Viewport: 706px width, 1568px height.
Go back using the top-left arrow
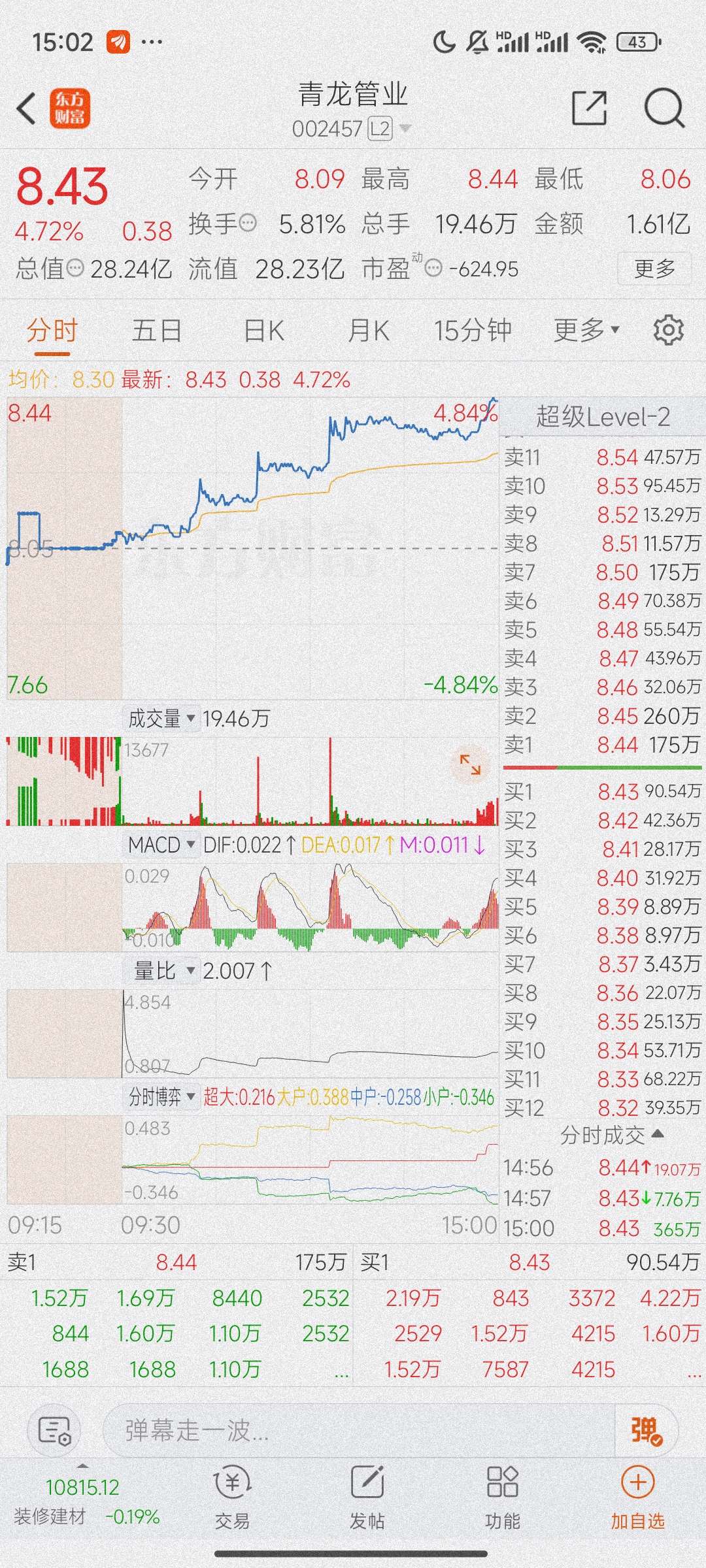click(x=26, y=108)
